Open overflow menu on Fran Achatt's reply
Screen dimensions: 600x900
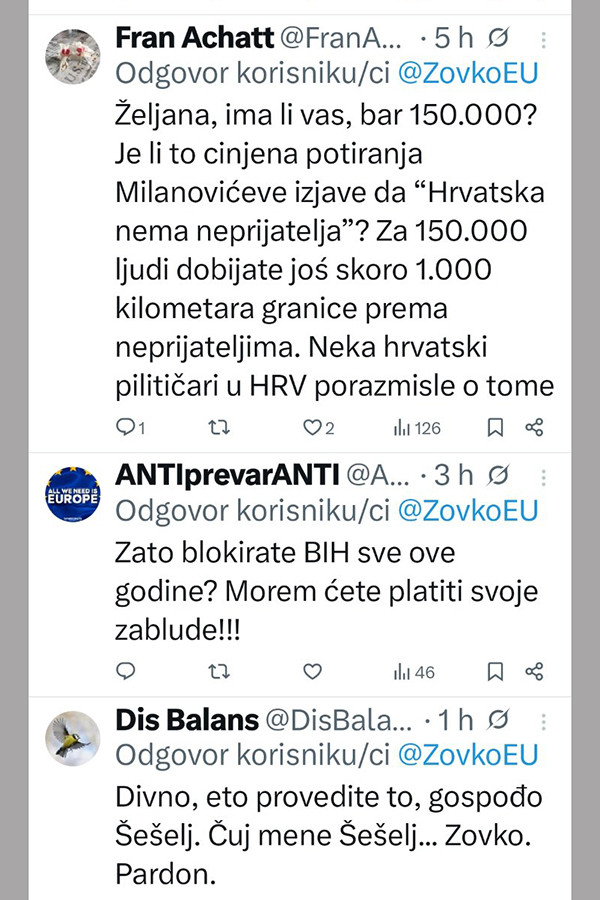(543, 40)
